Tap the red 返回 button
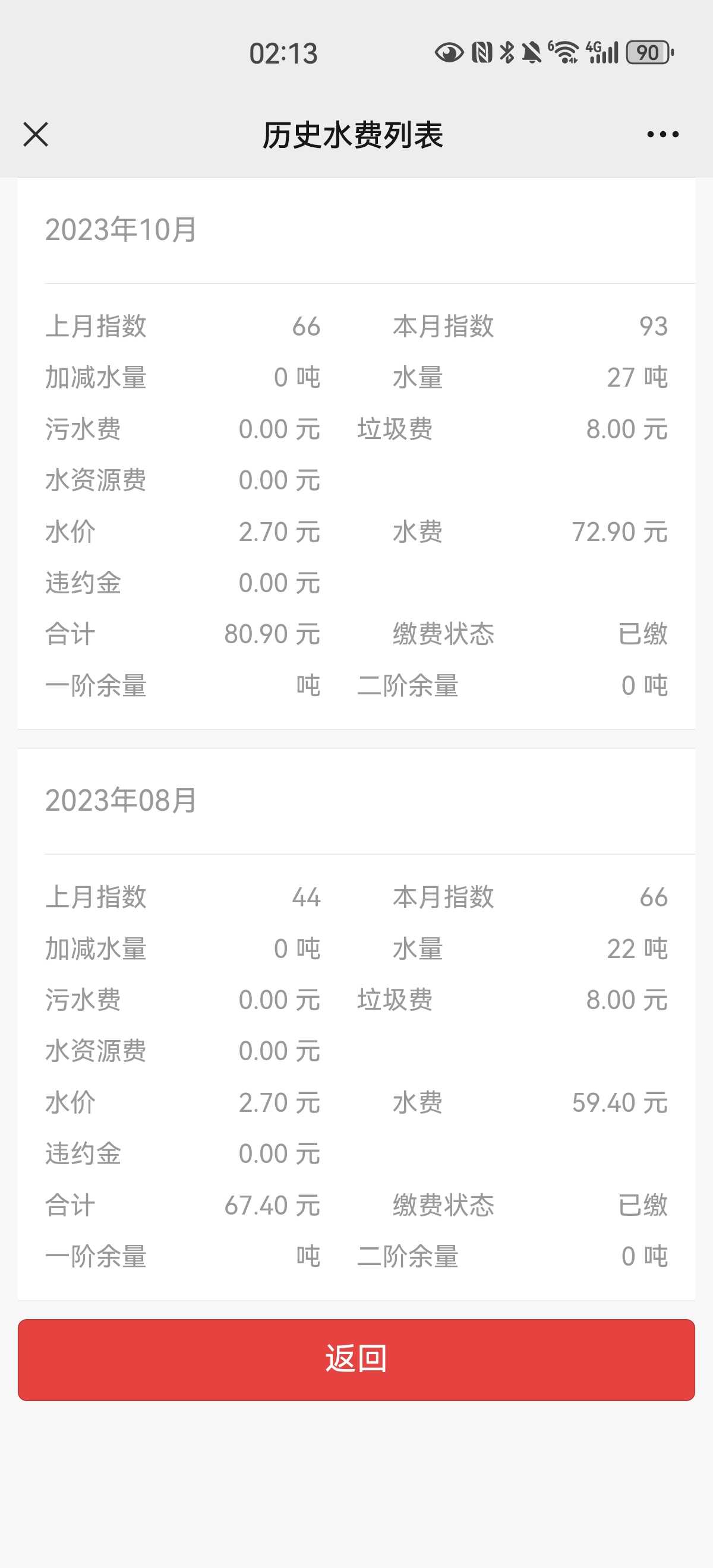This screenshot has height=1568, width=713. coord(356,1359)
